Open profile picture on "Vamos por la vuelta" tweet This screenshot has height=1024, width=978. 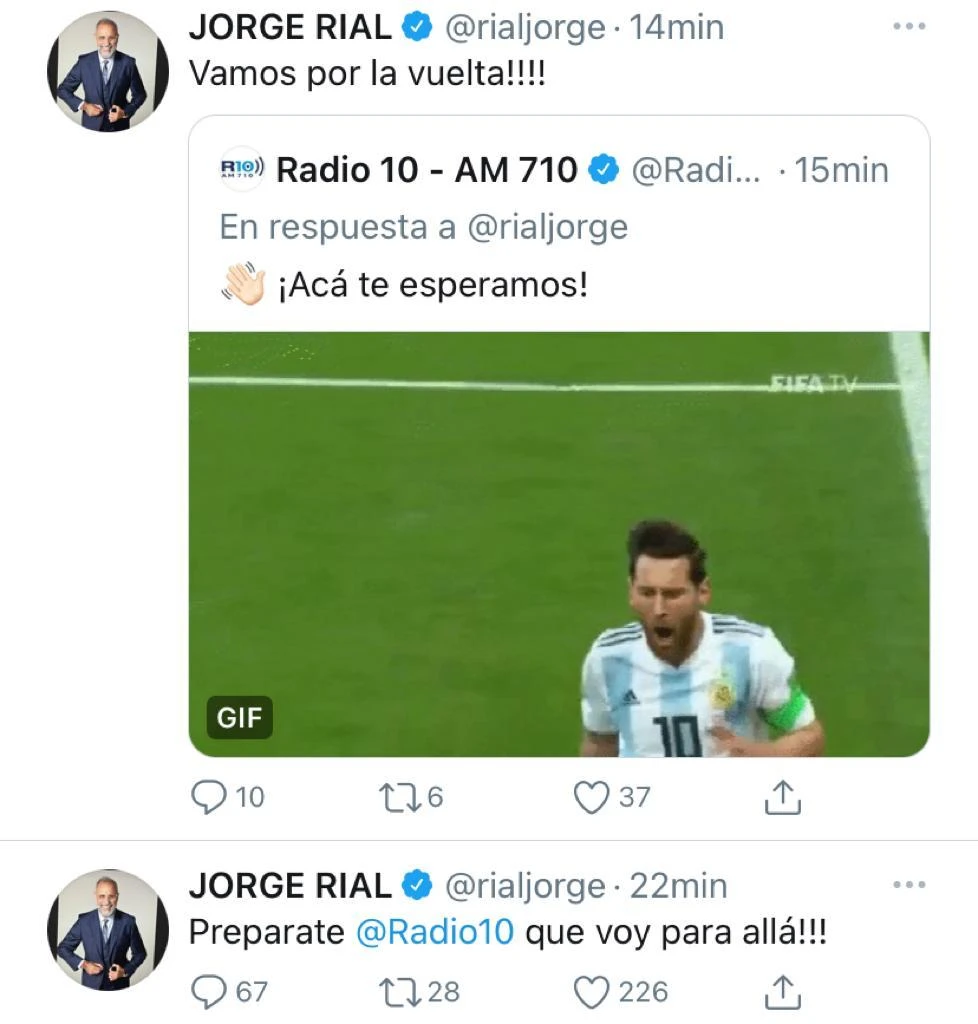[x=108, y=70]
